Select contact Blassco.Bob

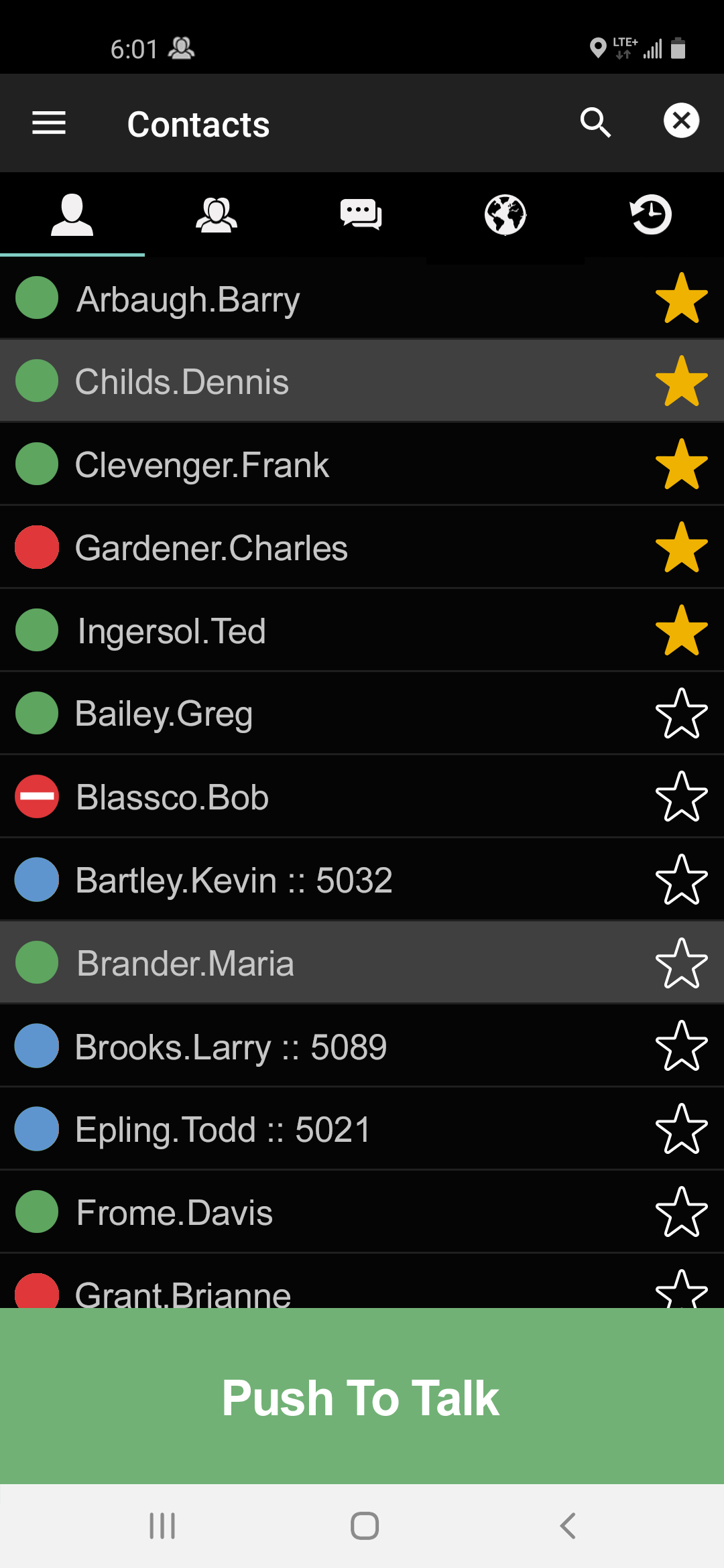point(362,797)
